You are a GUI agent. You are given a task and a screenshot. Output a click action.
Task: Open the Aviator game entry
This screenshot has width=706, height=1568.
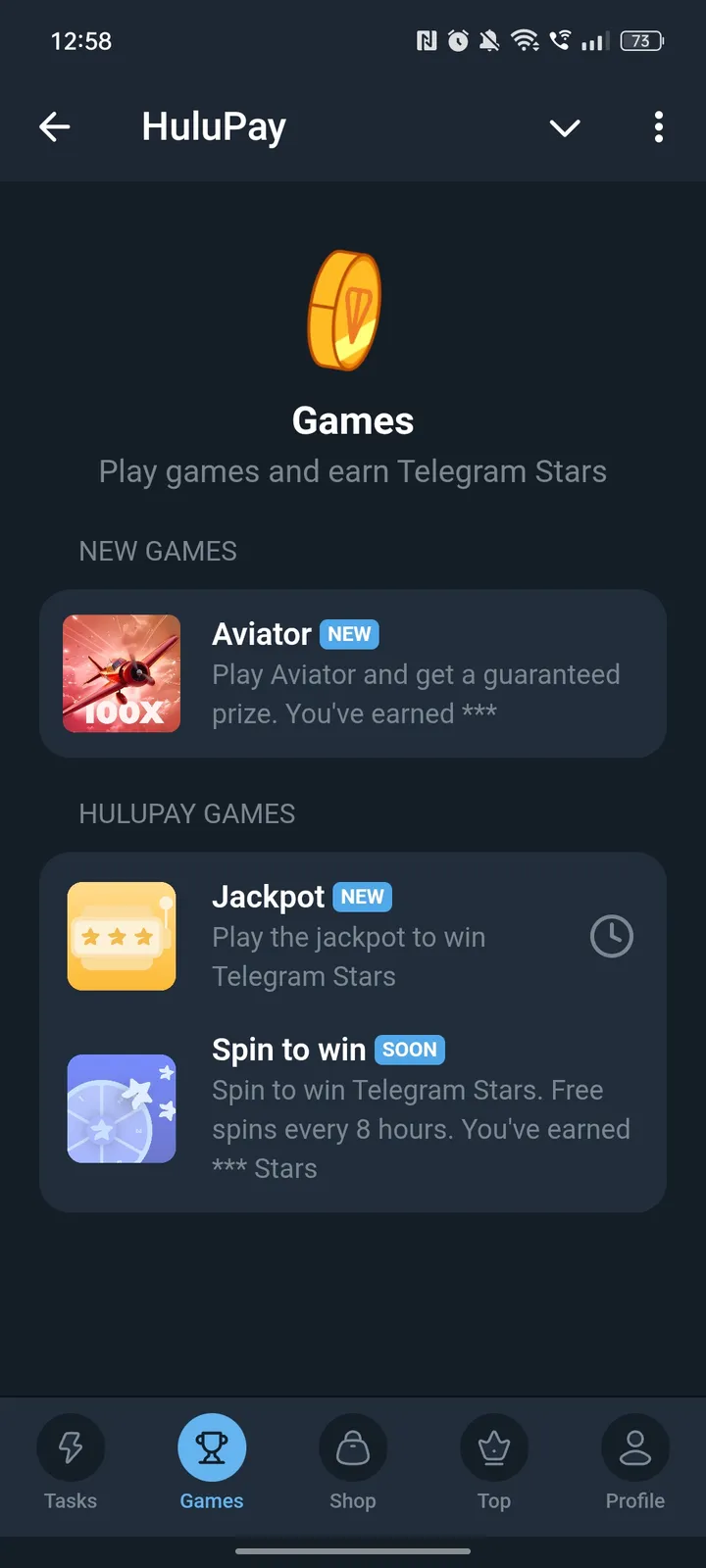point(353,673)
